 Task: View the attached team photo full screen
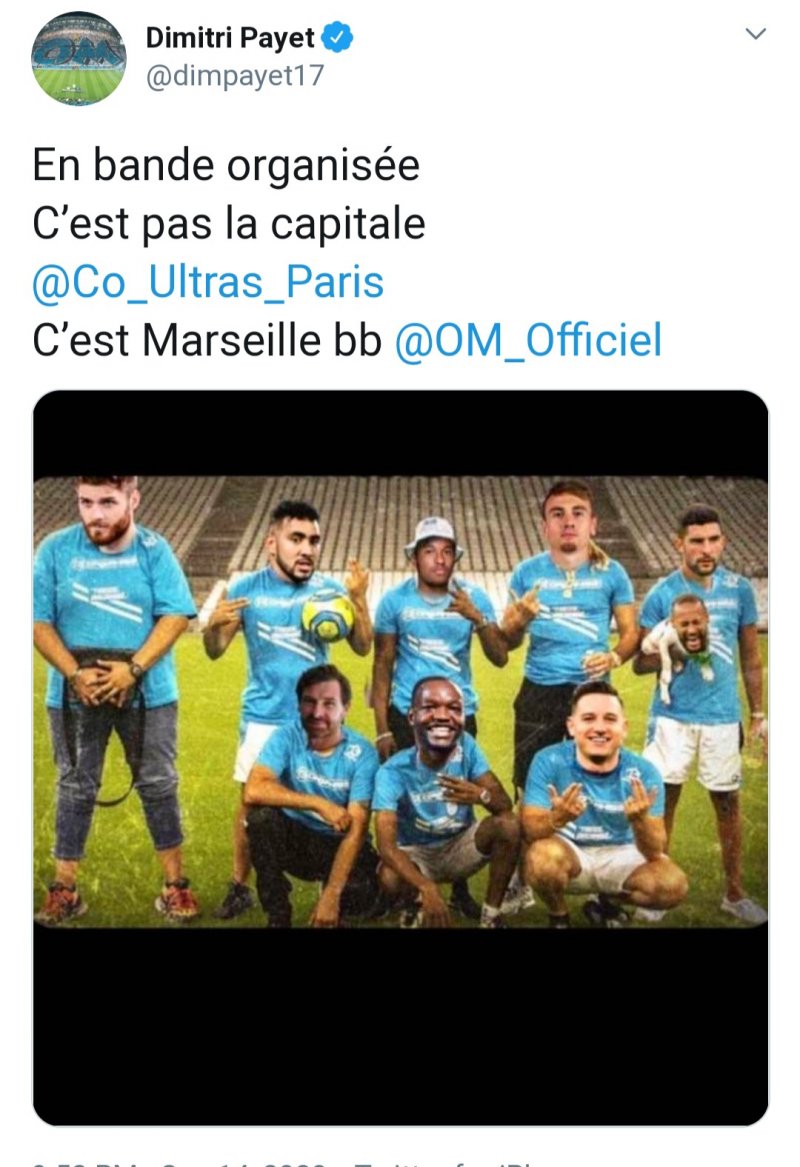[x=400, y=700]
